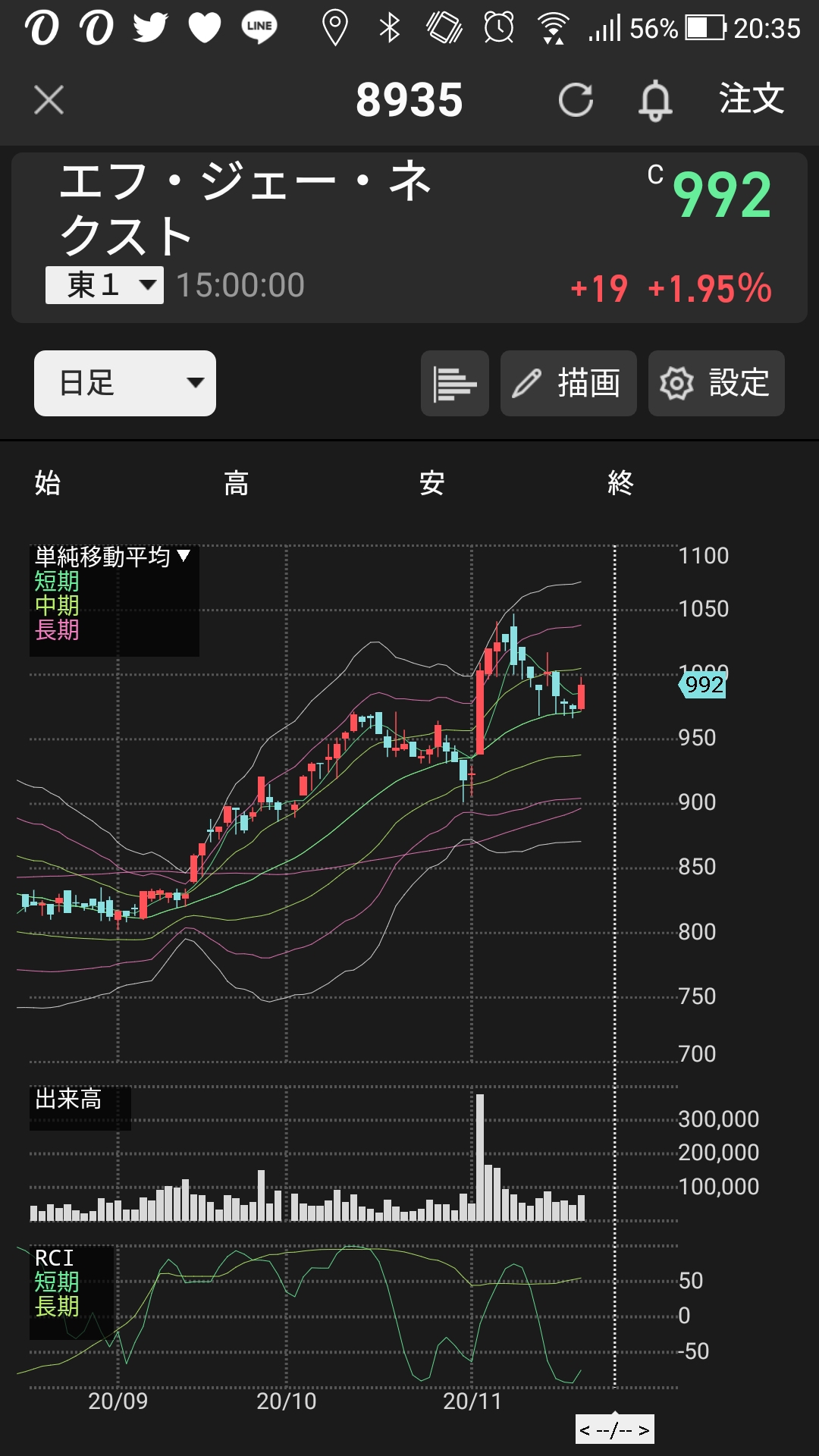Expand the 単純移動平均 indicator selector
Viewport: 819px width, 1456px height.
(x=113, y=557)
